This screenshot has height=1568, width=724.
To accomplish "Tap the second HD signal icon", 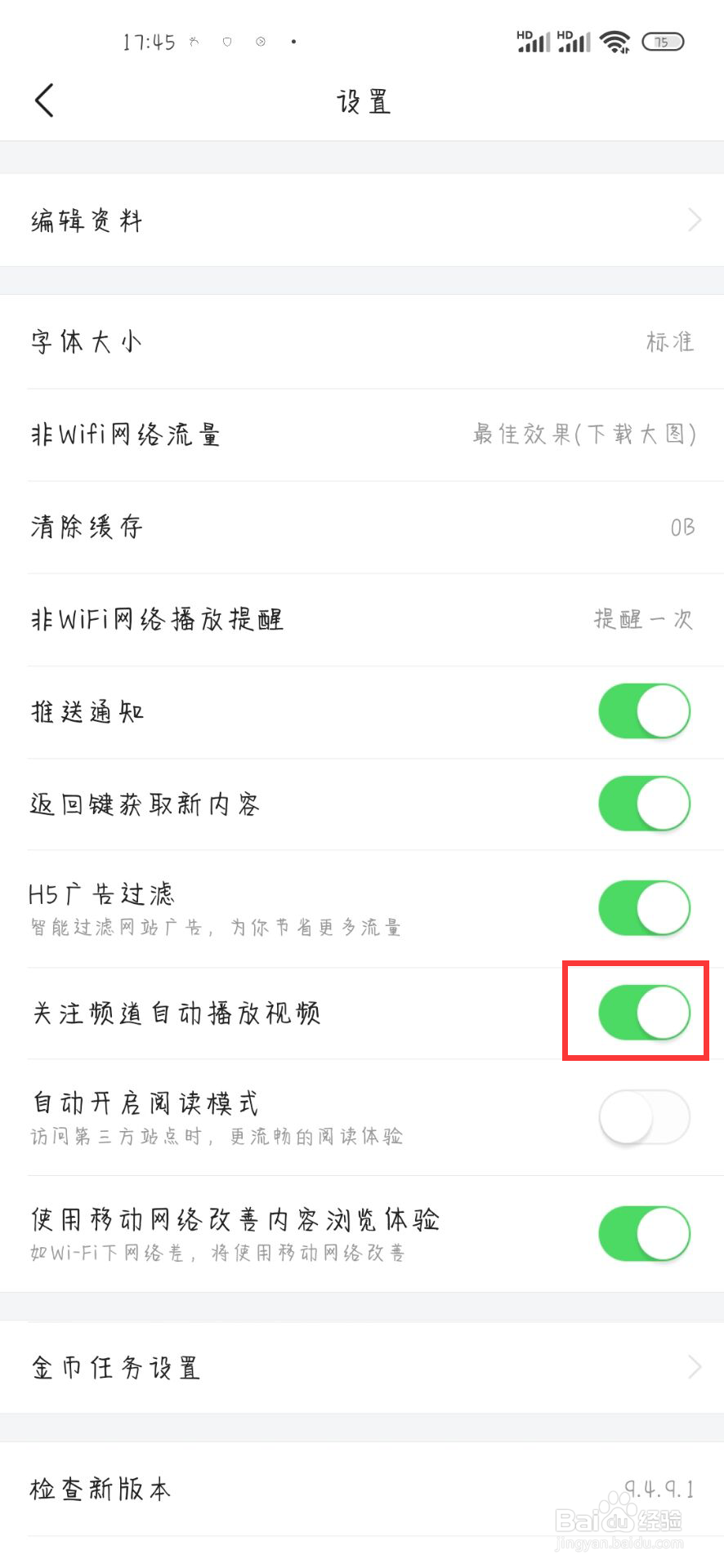I will (x=574, y=40).
